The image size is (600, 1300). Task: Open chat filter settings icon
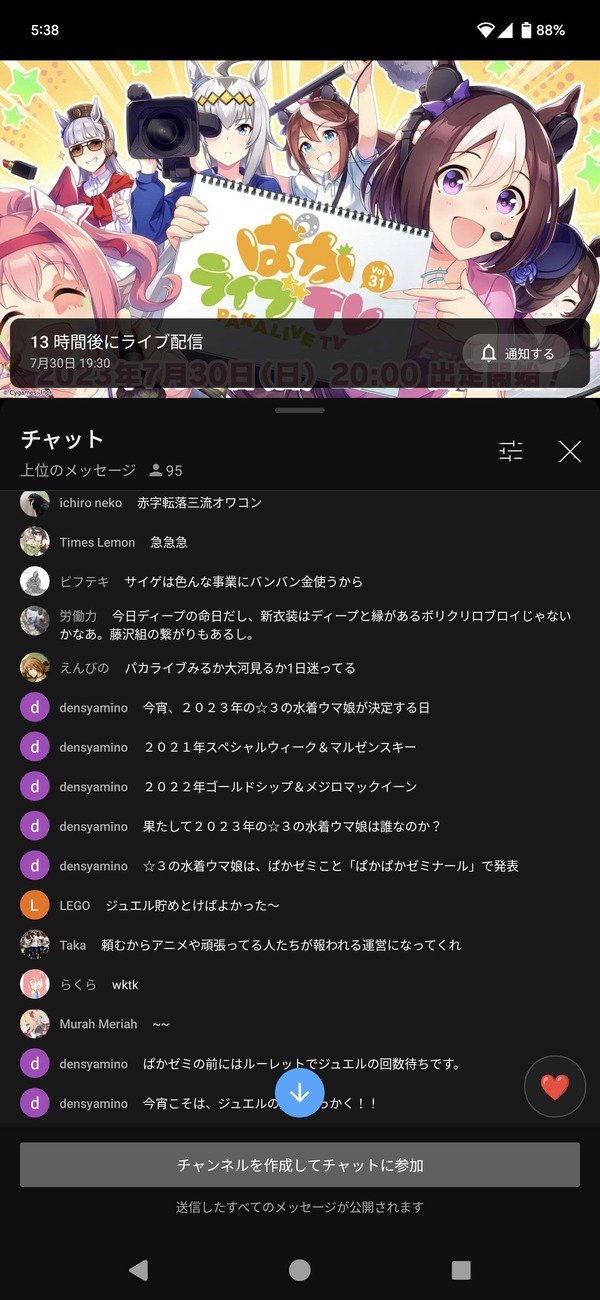tap(511, 452)
